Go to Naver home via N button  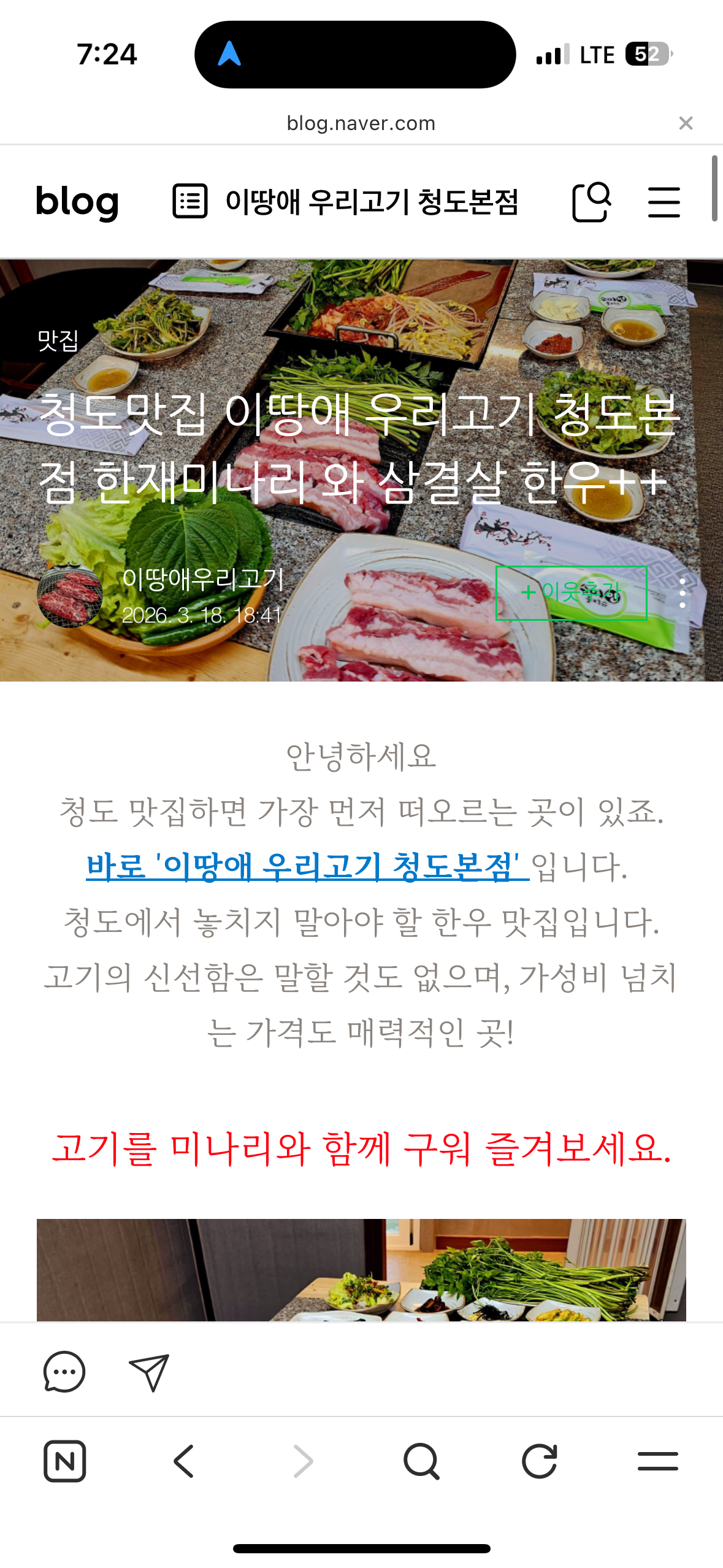(x=64, y=1461)
